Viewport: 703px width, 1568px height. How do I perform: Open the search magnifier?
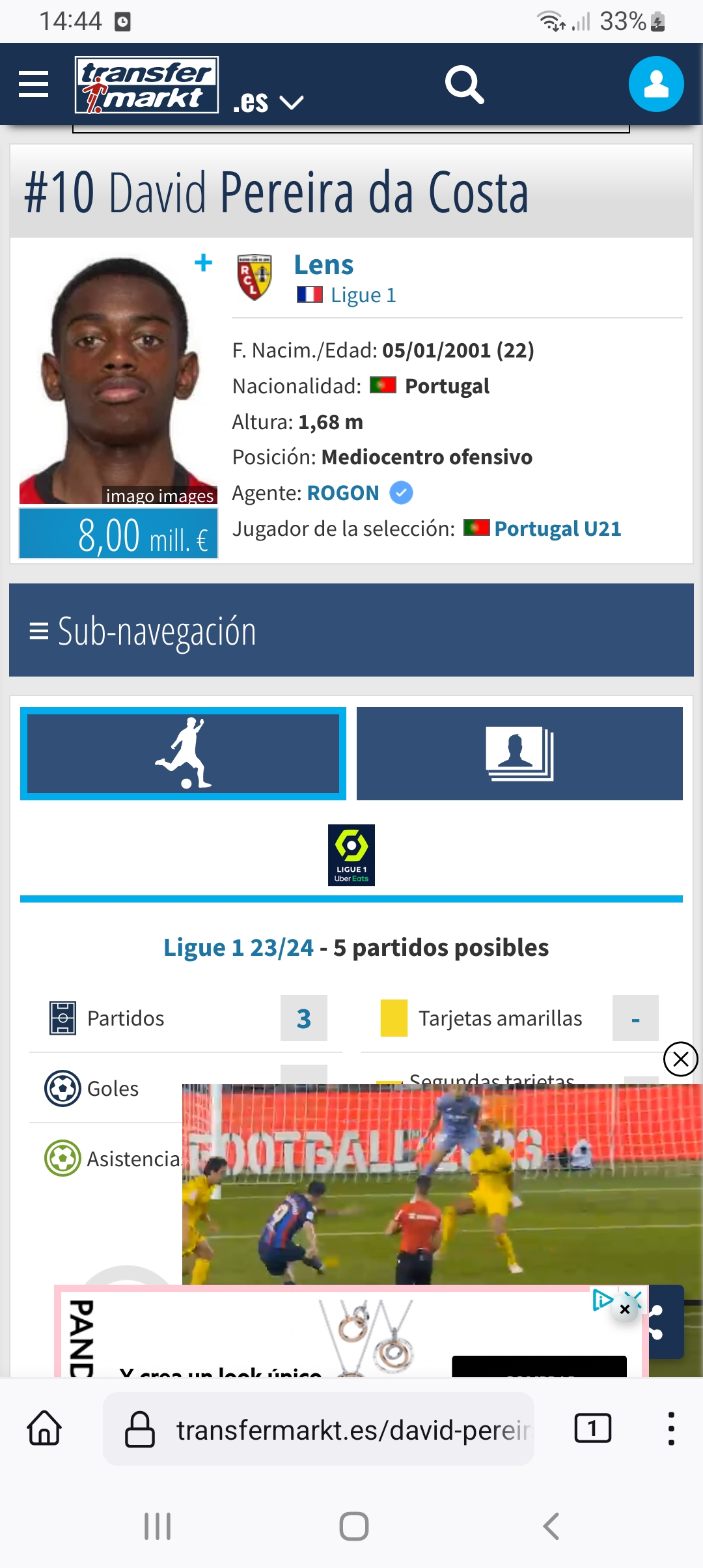[464, 85]
